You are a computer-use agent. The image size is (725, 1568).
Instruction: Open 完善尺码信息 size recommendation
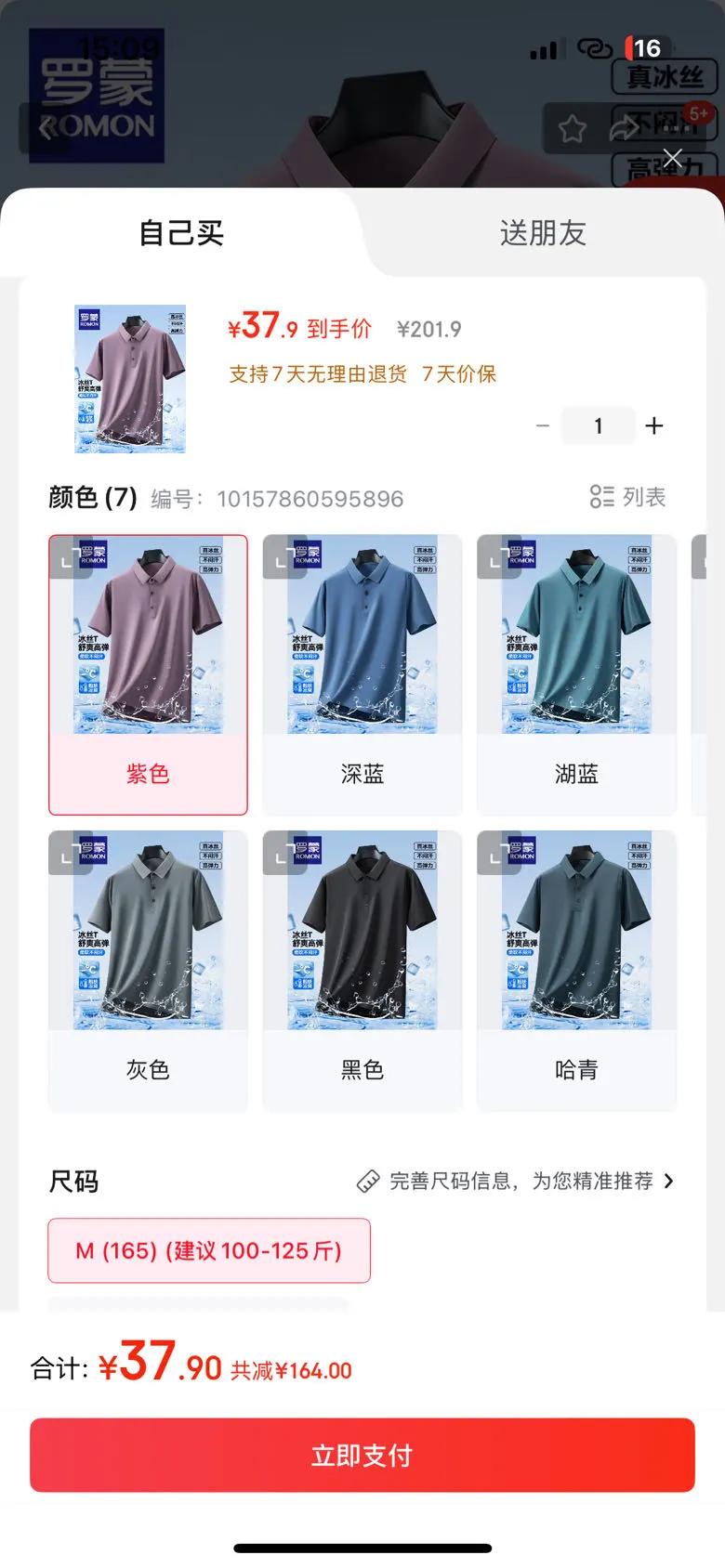pyautogui.click(x=516, y=1181)
